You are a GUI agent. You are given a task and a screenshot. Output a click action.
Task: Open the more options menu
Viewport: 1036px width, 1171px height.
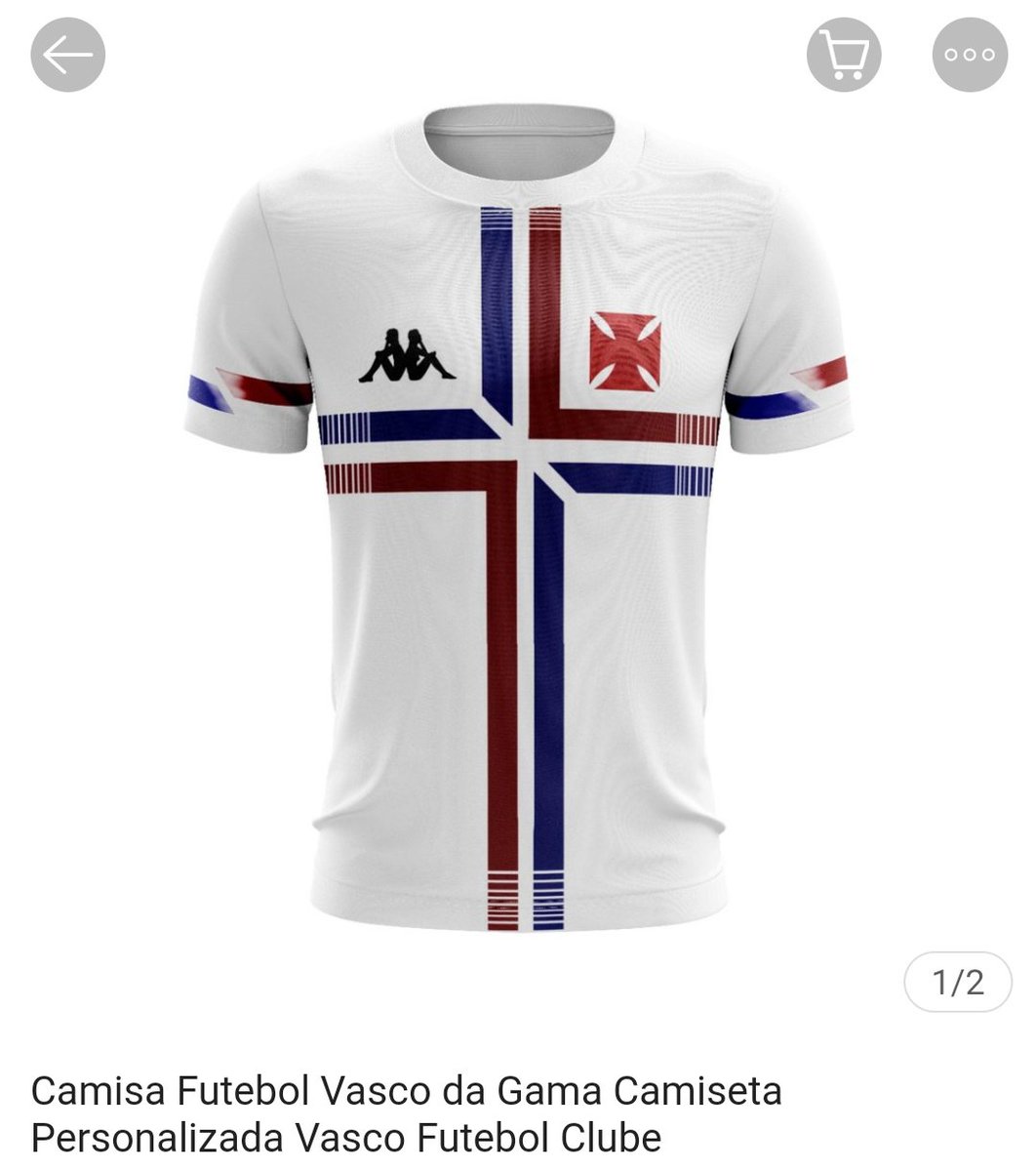969,55
